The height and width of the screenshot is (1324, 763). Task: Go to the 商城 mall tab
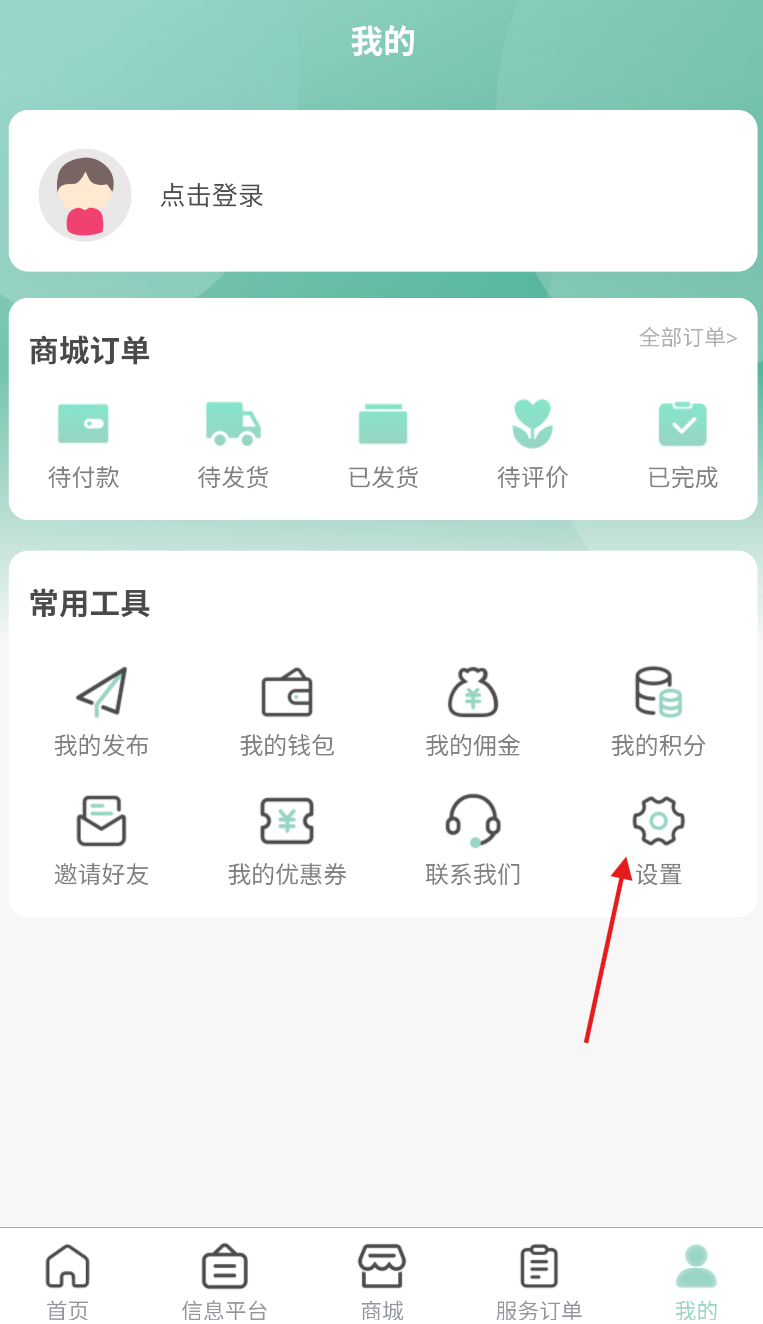coord(382,1280)
